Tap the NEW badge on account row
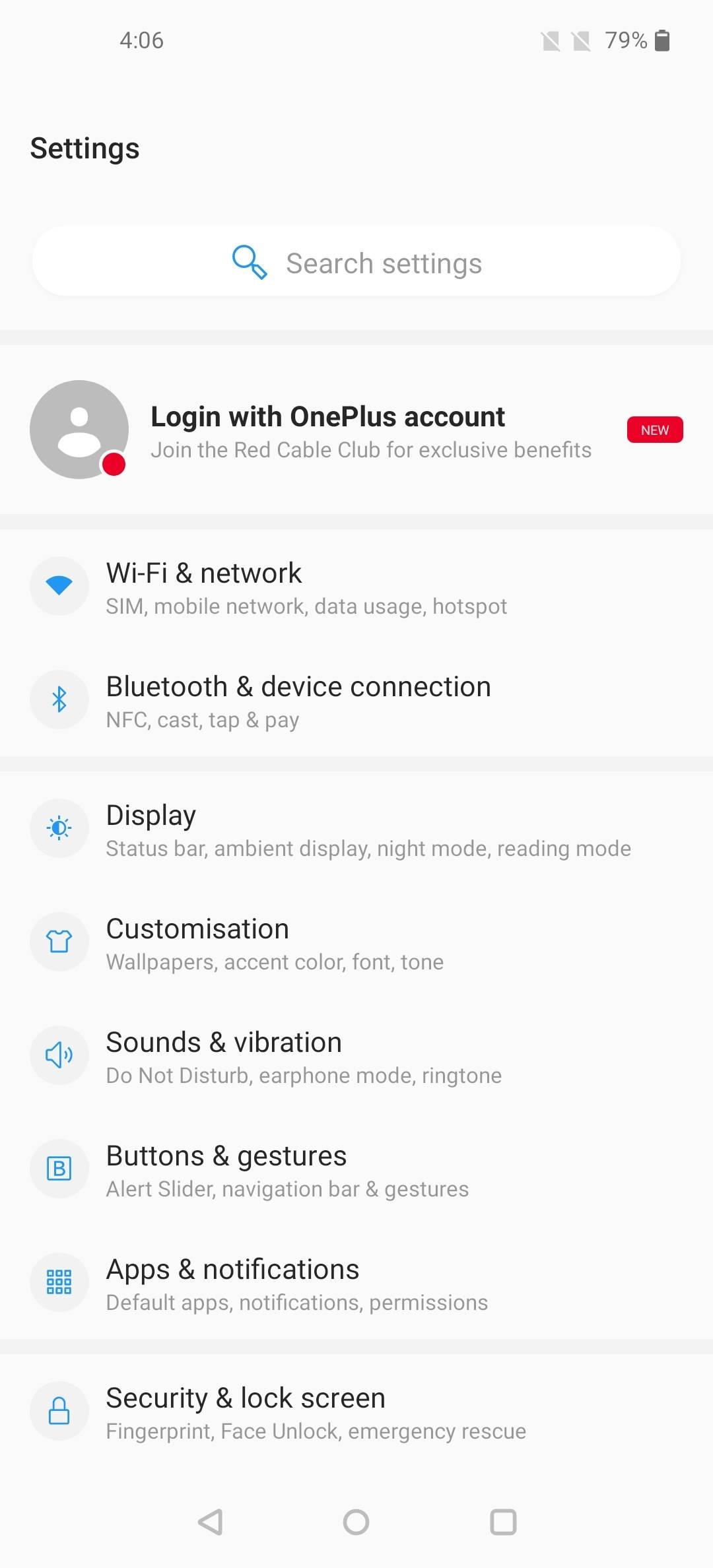713x1568 pixels. point(655,429)
